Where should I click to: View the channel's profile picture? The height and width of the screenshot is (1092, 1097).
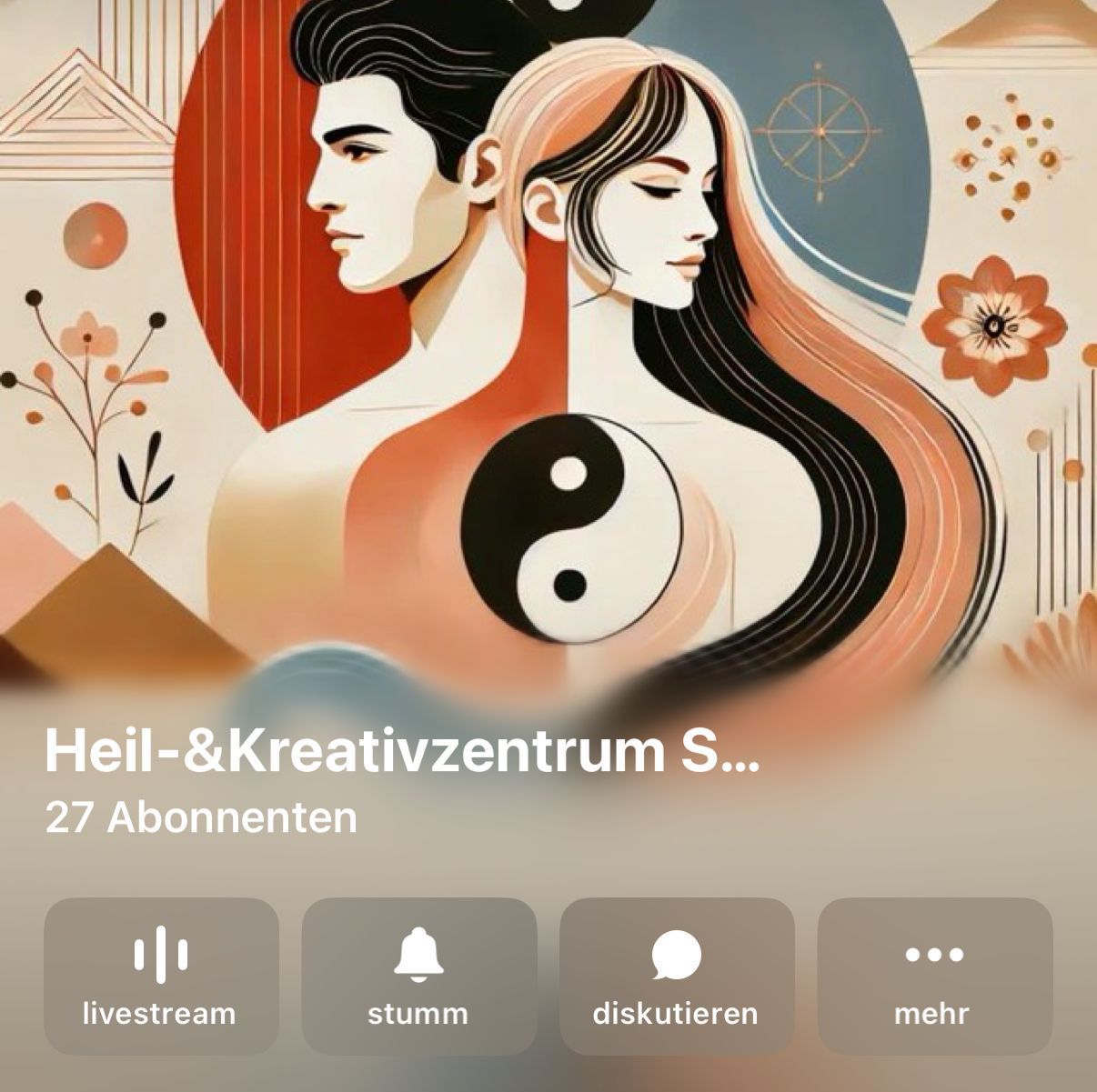(x=548, y=346)
